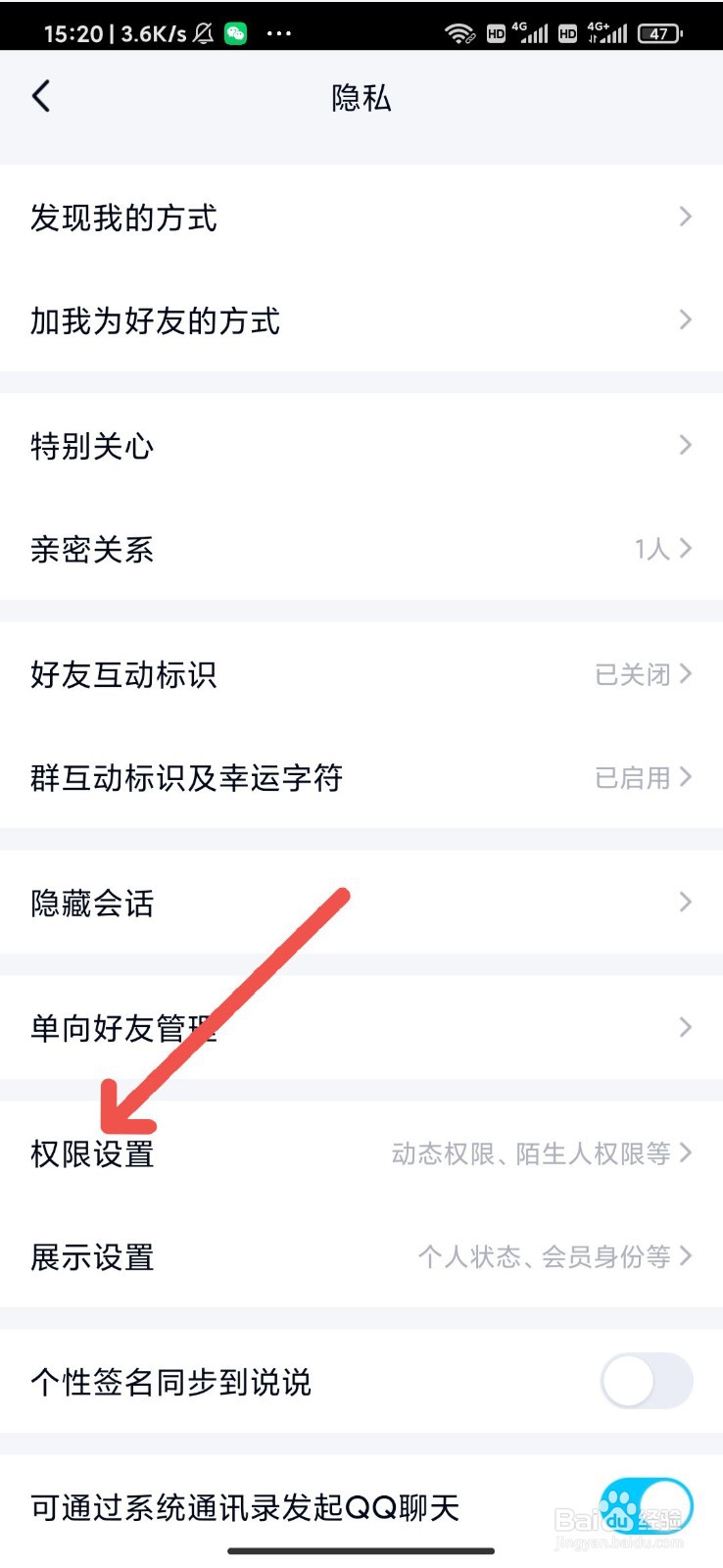Screen dimensions: 723x1568
Task: Expand 隐藏会话 via its chevron
Action: (x=685, y=903)
